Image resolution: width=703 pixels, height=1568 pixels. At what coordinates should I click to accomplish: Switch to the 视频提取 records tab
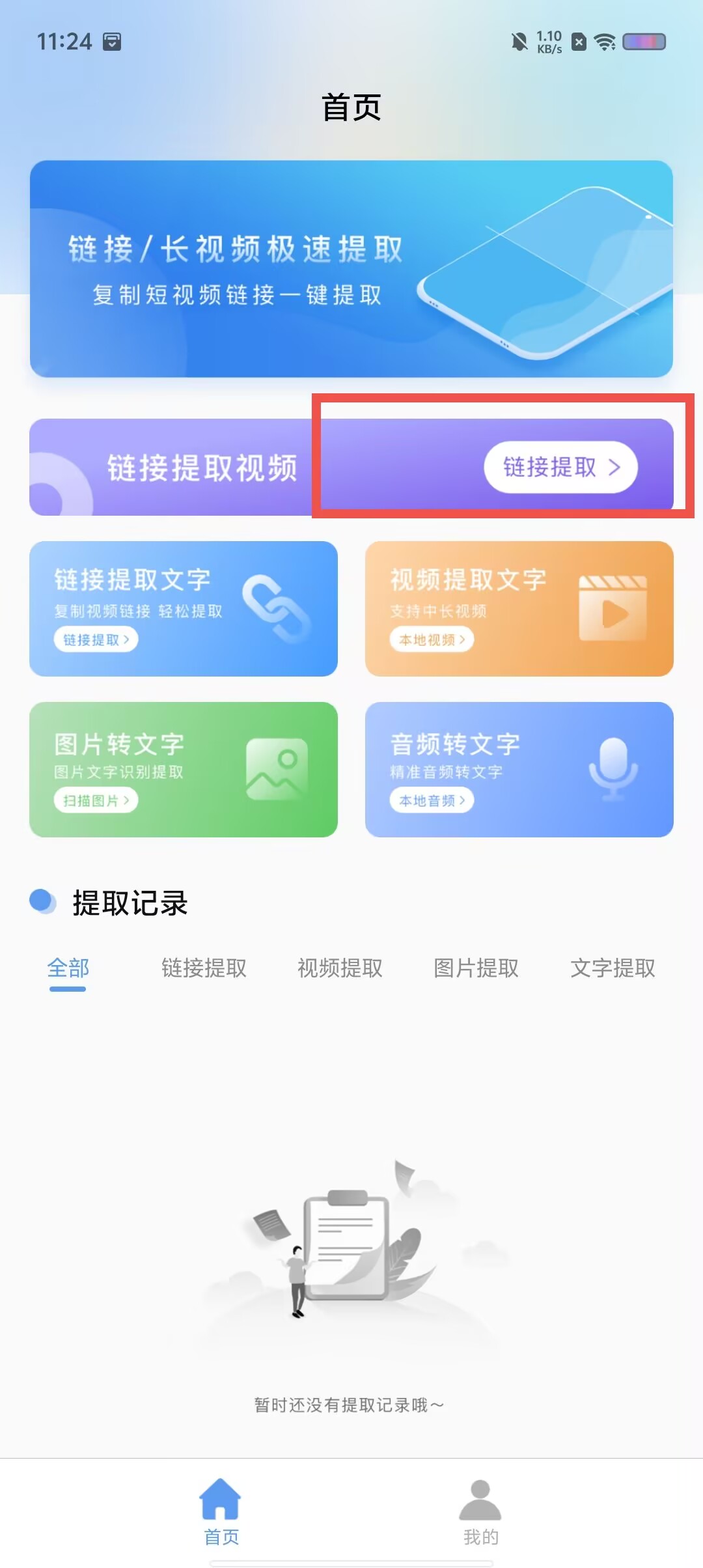340,968
